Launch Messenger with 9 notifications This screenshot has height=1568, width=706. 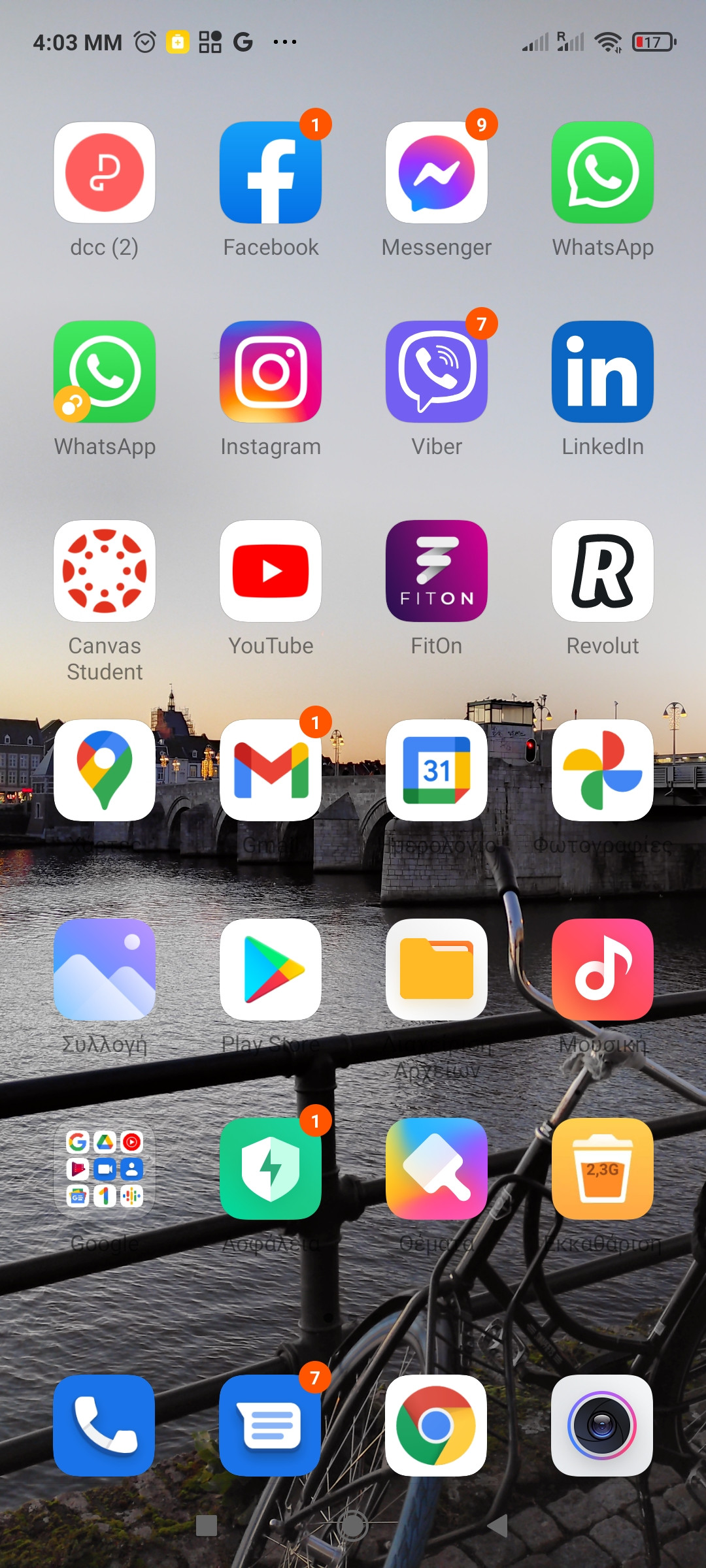pos(437,173)
